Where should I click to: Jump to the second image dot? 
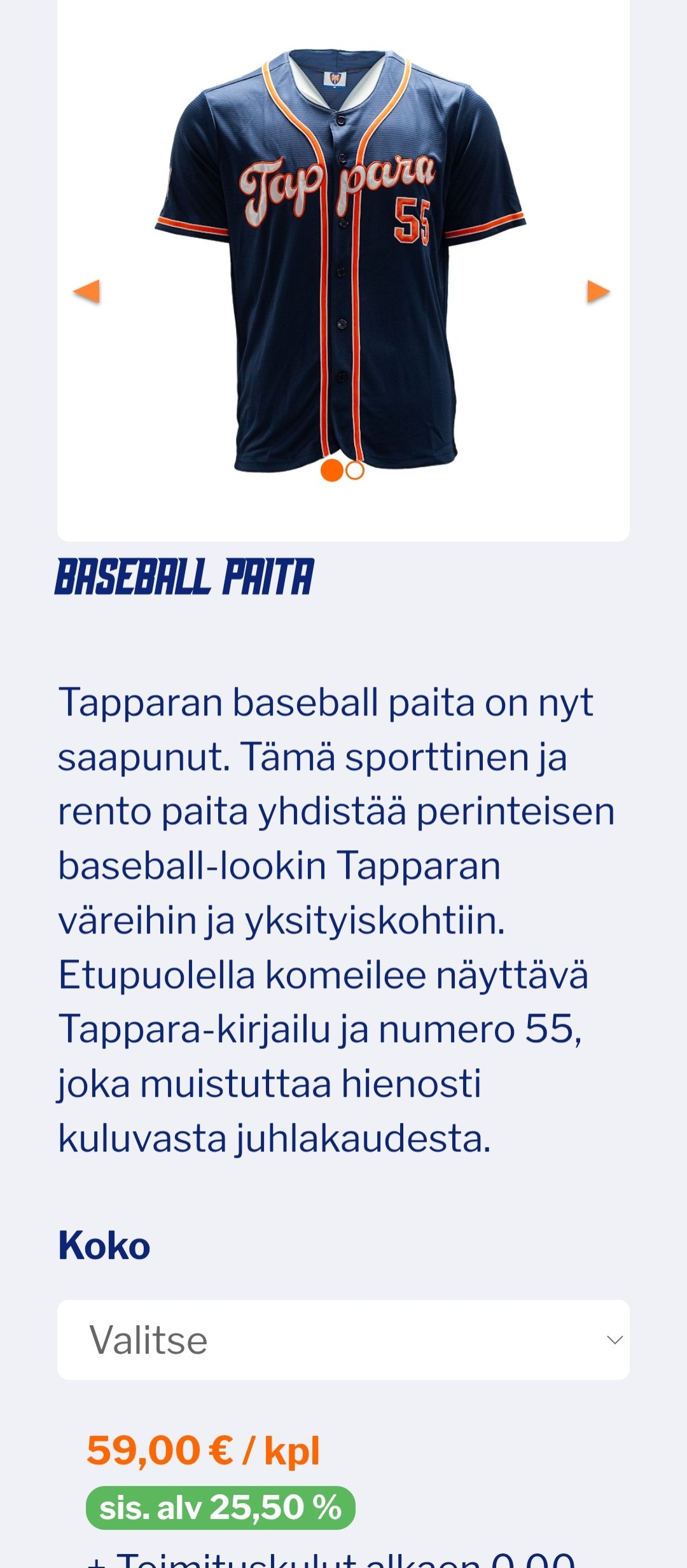[x=355, y=471]
